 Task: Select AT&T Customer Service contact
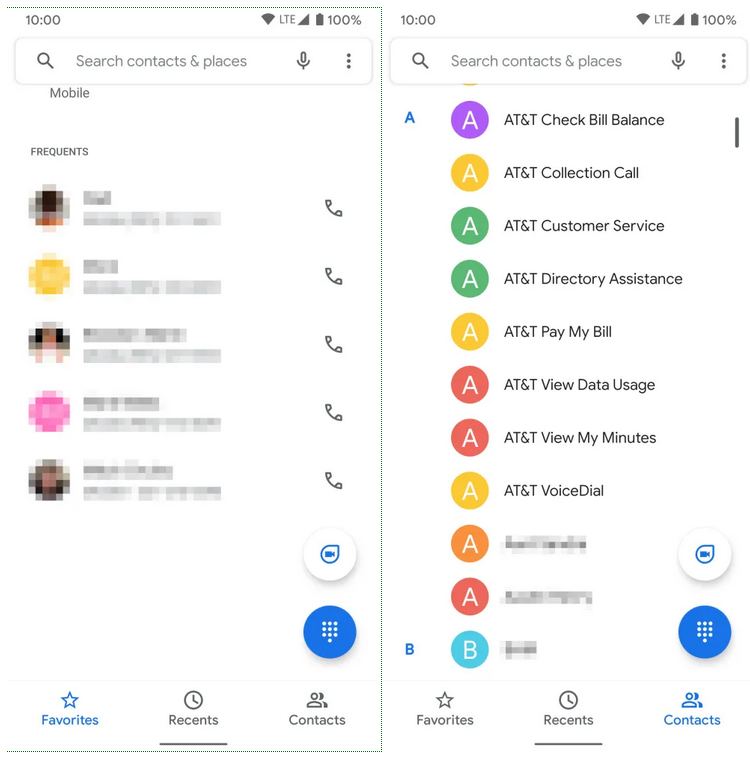[583, 226]
